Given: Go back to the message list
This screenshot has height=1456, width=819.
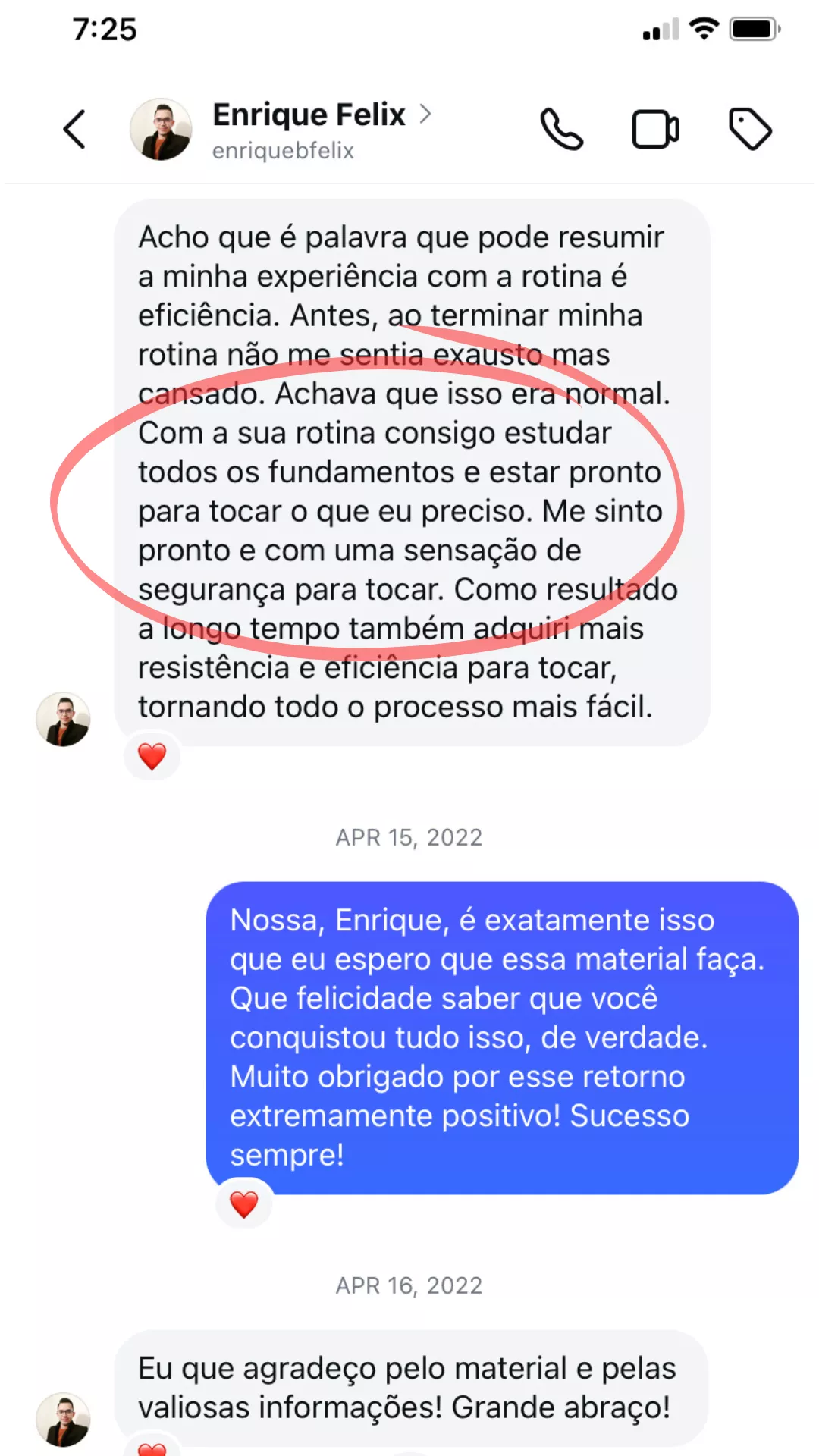Looking at the screenshot, I should 74,129.
